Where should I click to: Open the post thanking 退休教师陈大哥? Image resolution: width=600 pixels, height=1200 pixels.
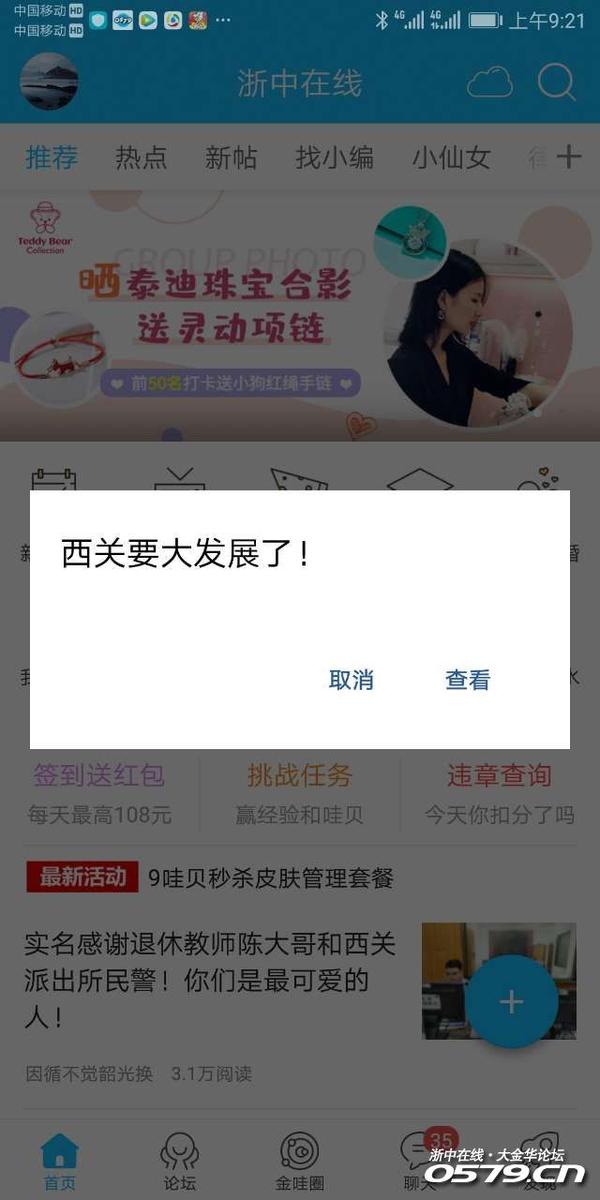click(210, 980)
